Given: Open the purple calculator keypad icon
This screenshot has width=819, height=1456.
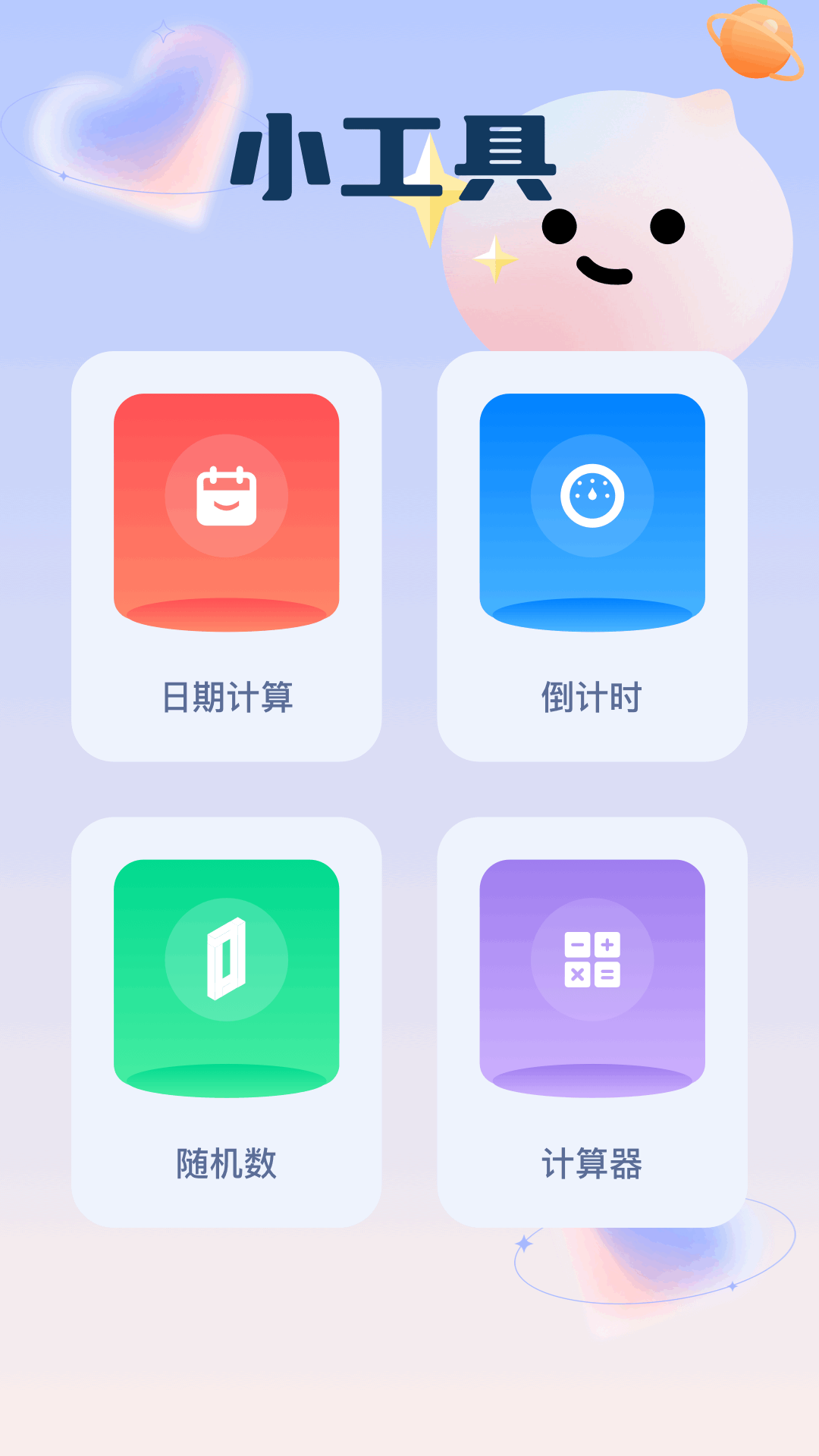Looking at the screenshot, I should coord(592,960).
